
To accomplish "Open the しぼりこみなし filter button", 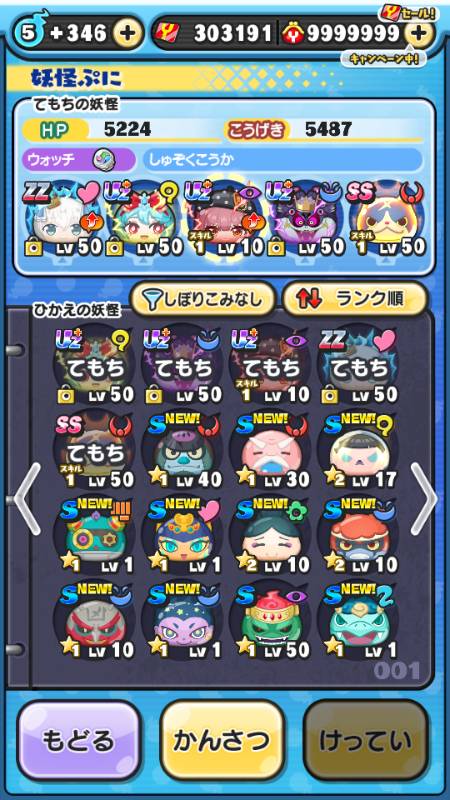I will pos(203,299).
